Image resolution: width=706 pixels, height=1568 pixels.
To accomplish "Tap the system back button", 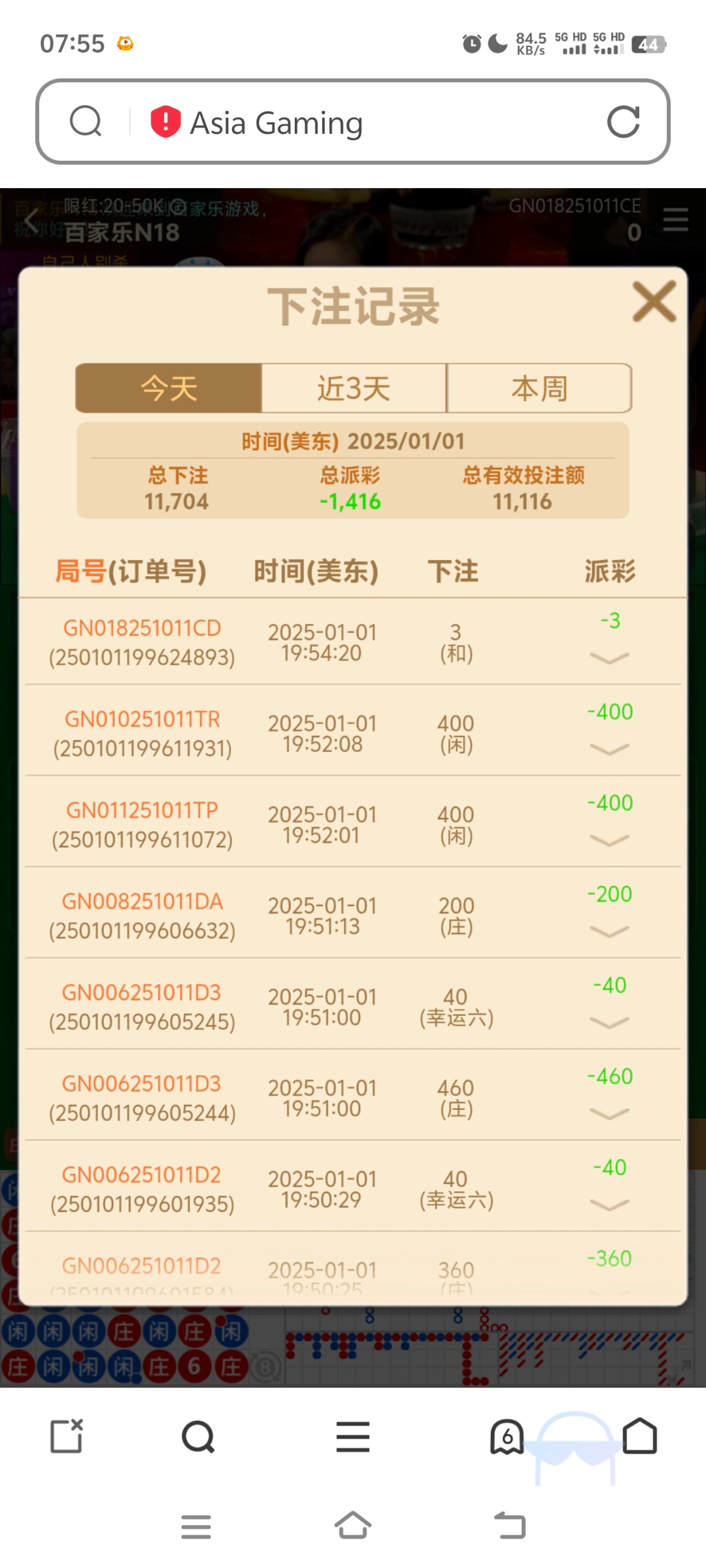I will (511, 1526).
